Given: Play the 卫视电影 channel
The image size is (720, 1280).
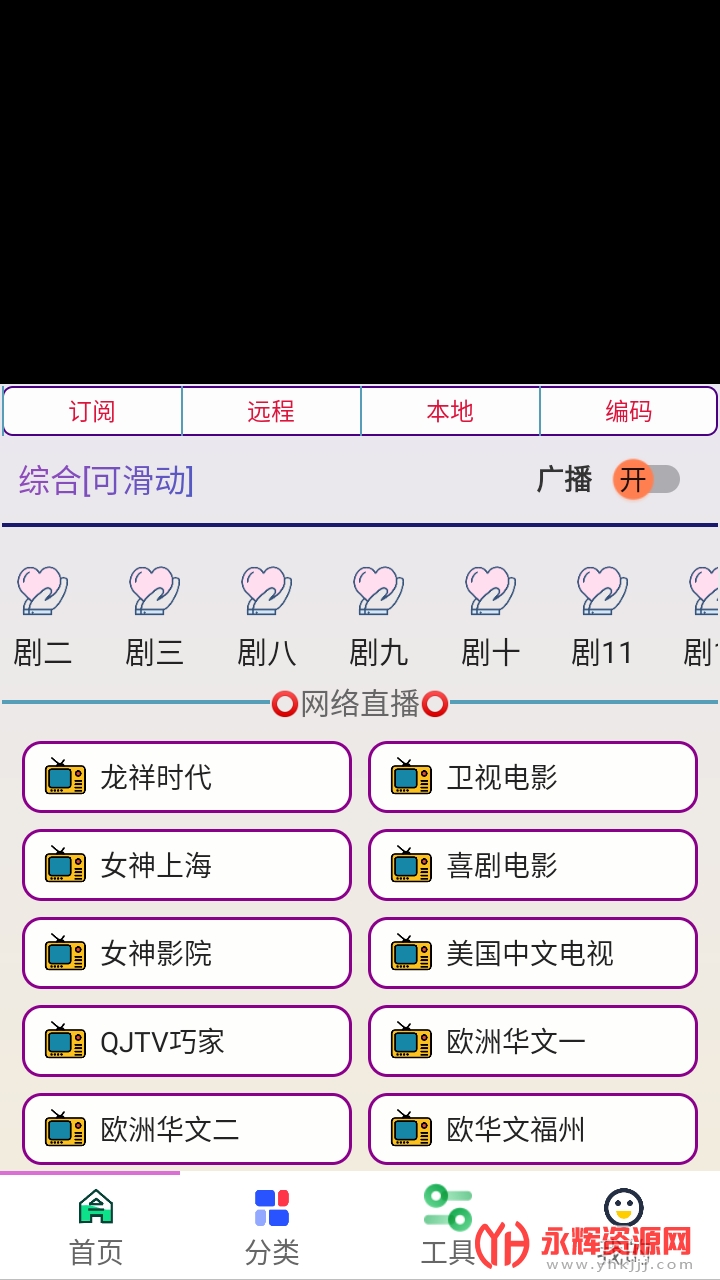Looking at the screenshot, I should pyautogui.click(x=533, y=777).
